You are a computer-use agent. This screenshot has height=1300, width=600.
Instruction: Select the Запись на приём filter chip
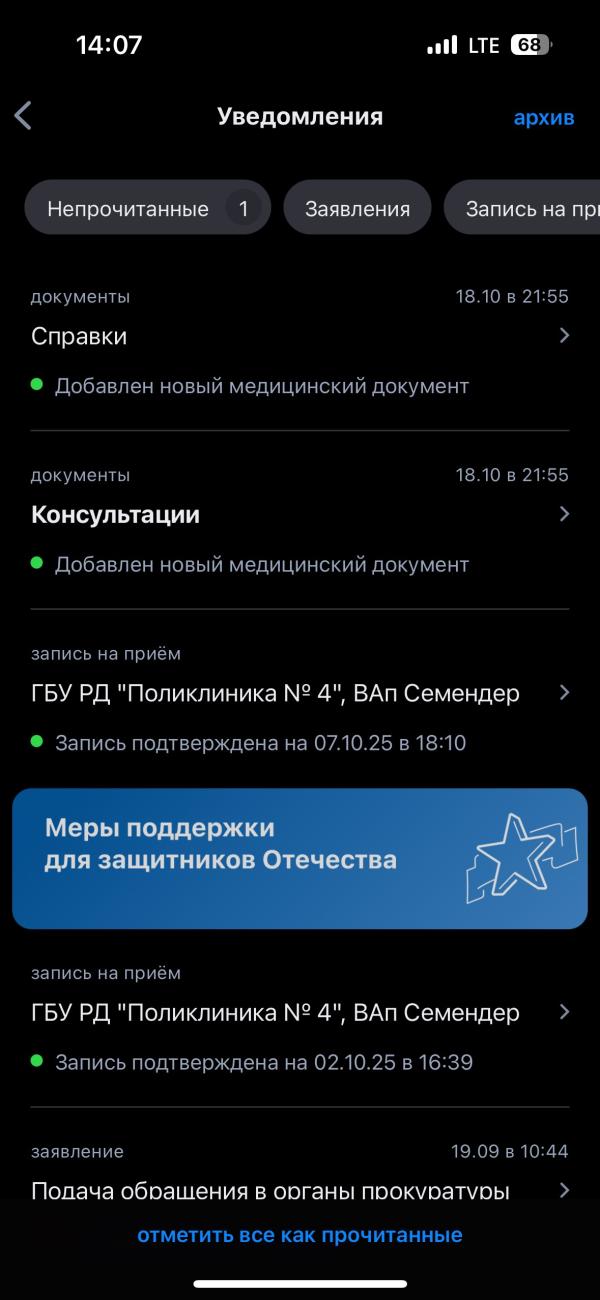click(525, 208)
